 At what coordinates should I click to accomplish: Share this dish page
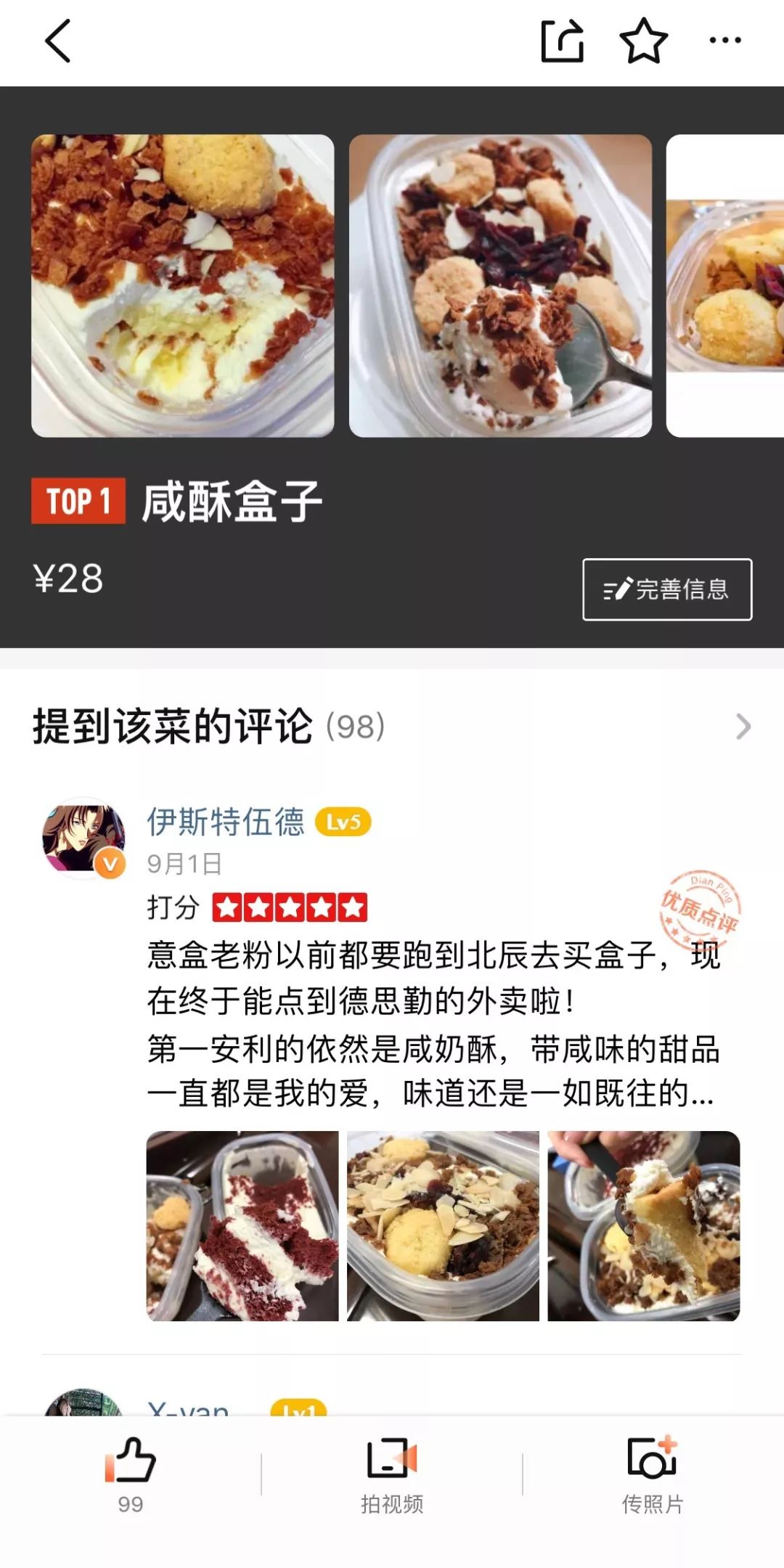[563, 41]
